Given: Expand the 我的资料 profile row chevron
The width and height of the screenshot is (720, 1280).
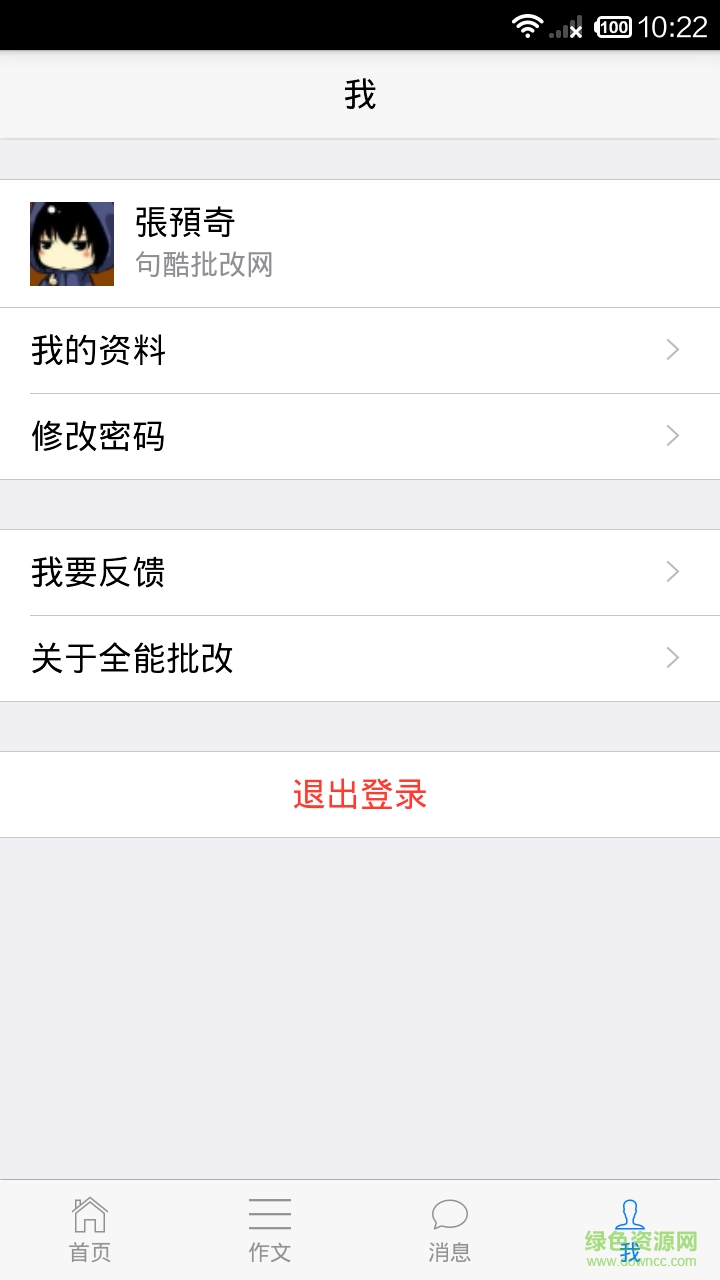Looking at the screenshot, I should [671, 350].
